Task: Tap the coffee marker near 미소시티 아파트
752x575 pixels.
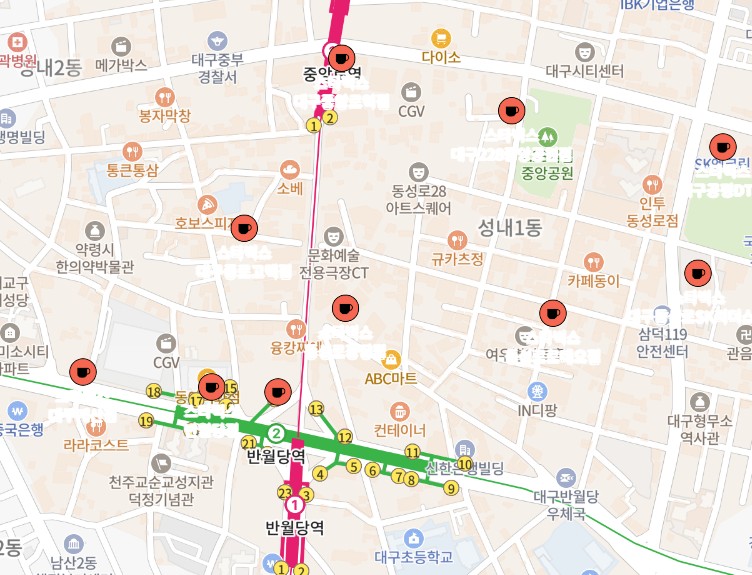Action: 83,372
